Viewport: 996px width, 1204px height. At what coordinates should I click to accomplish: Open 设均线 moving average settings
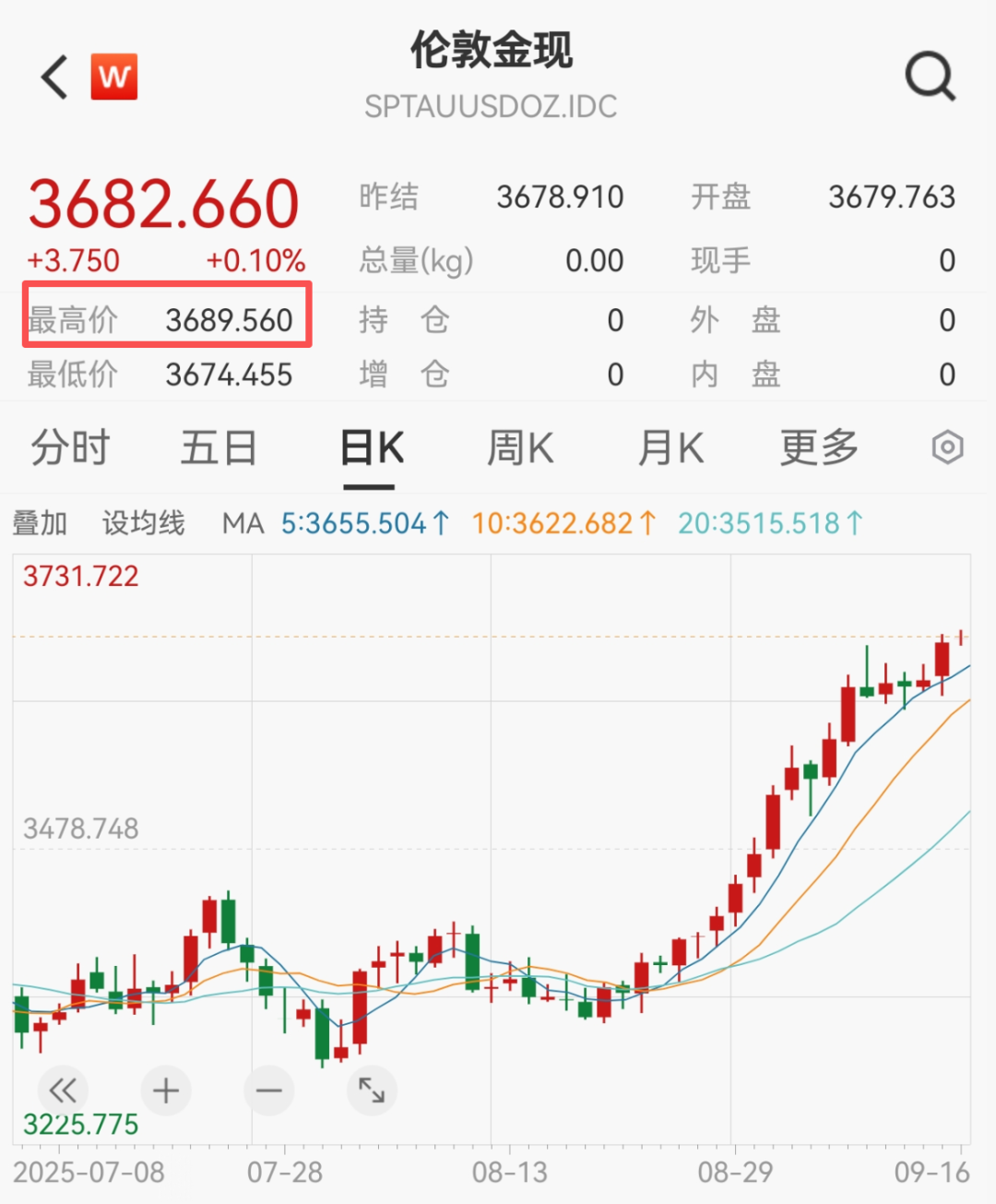click(143, 524)
